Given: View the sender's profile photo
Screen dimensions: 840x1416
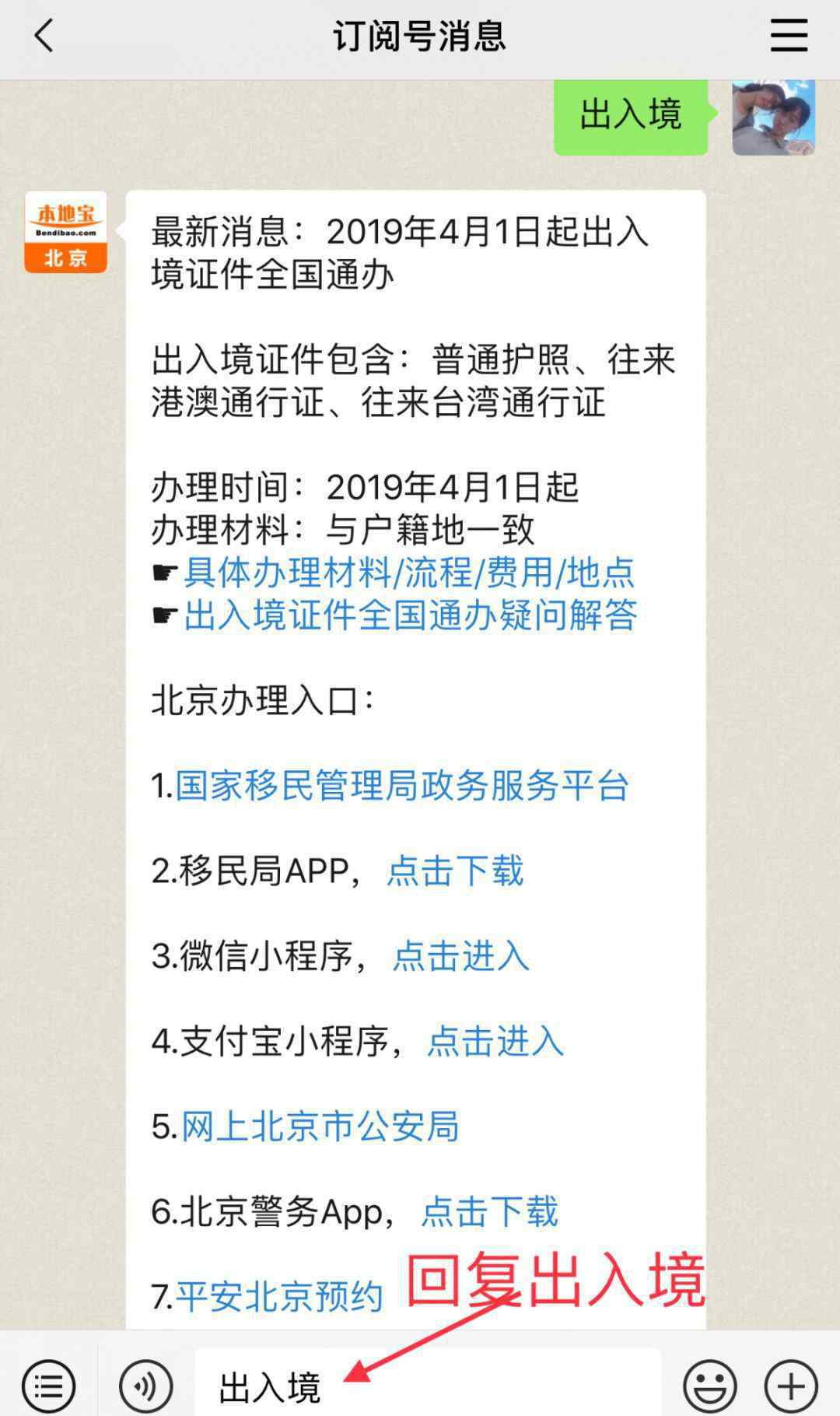Looking at the screenshot, I should tap(774, 117).
